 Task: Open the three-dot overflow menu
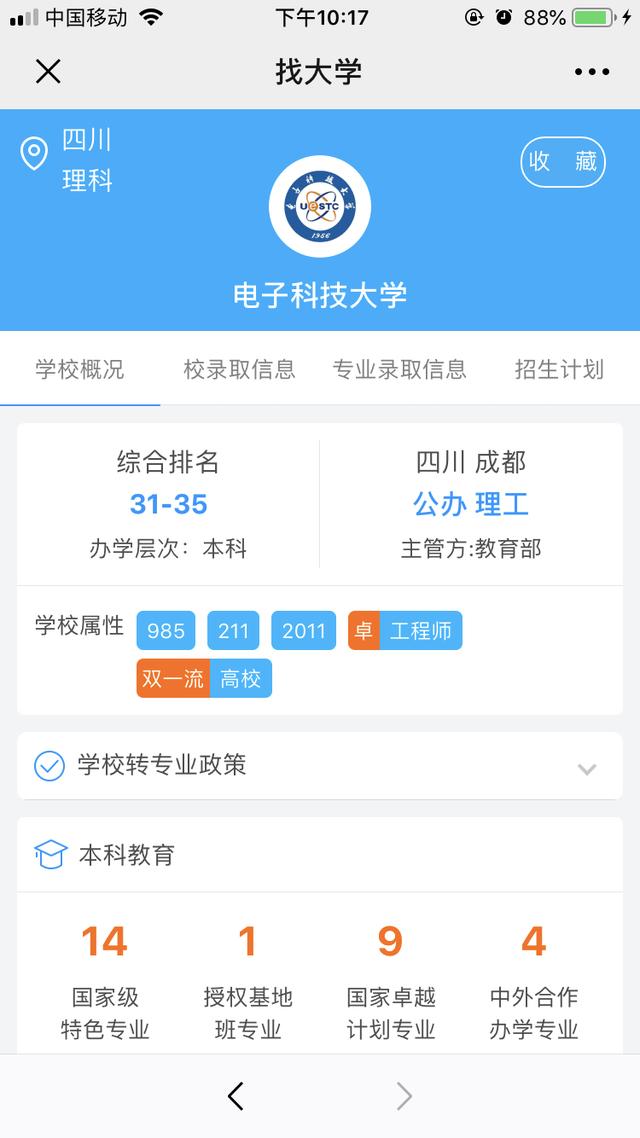[591, 72]
